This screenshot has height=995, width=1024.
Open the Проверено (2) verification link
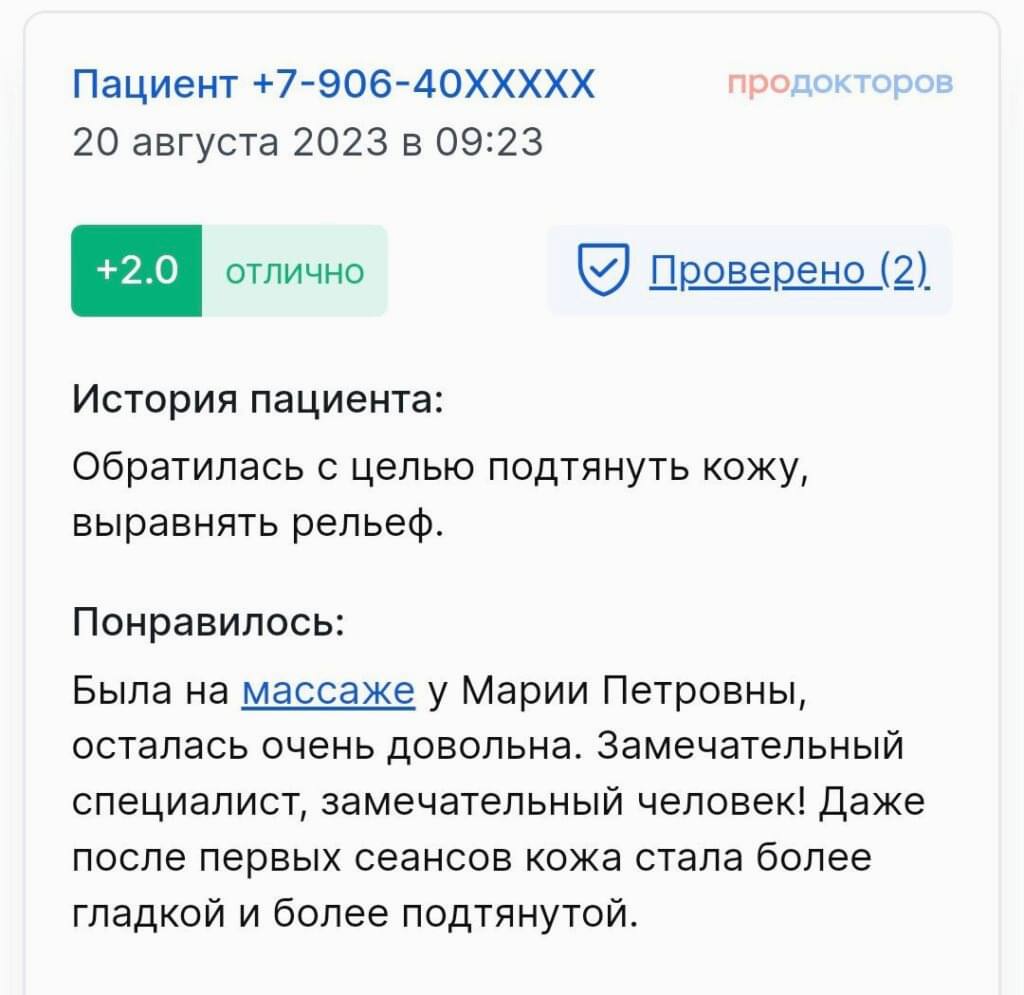(x=788, y=270)
